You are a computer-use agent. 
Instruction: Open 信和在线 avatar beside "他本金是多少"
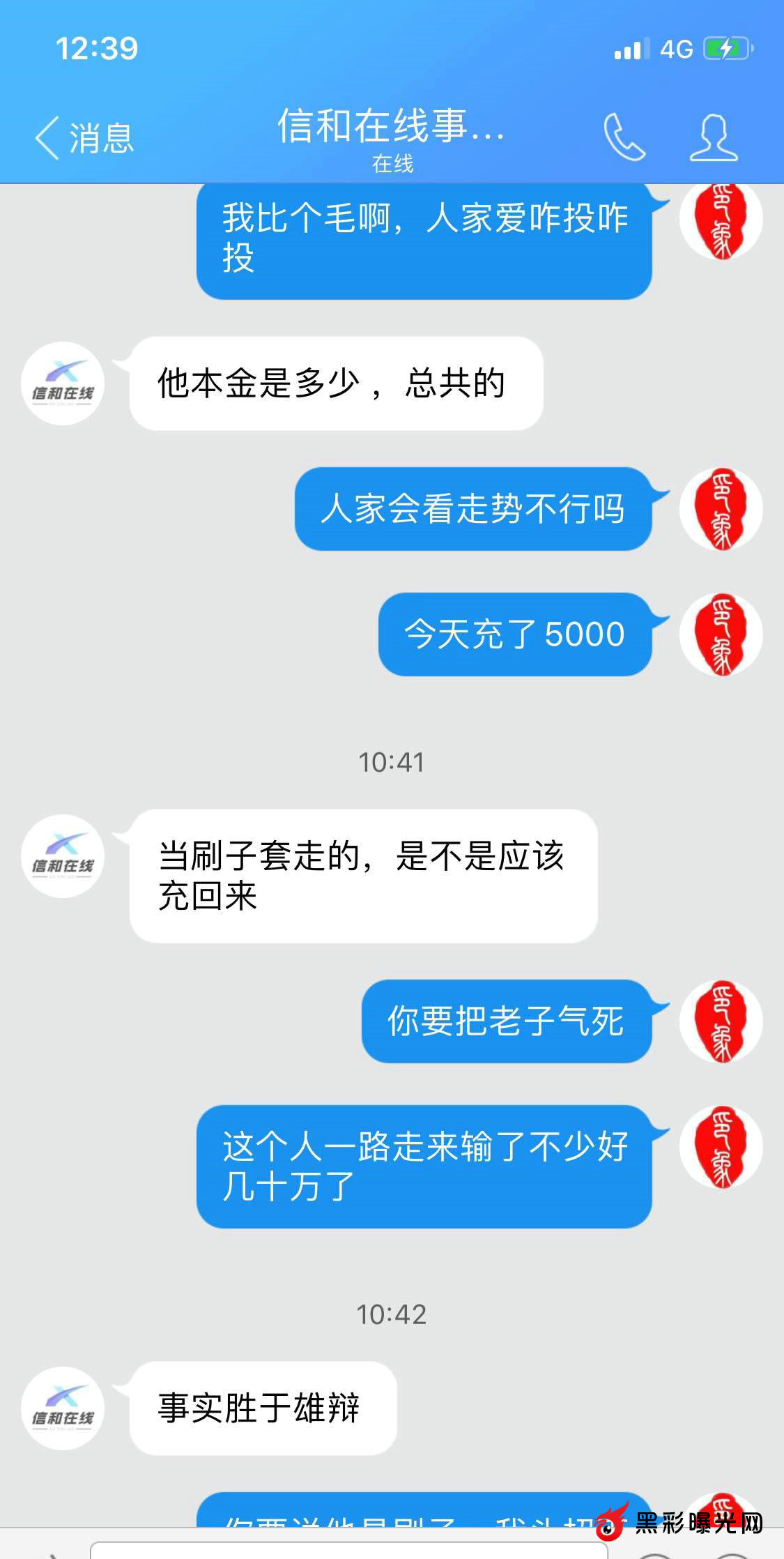click(x=63, y=383)
